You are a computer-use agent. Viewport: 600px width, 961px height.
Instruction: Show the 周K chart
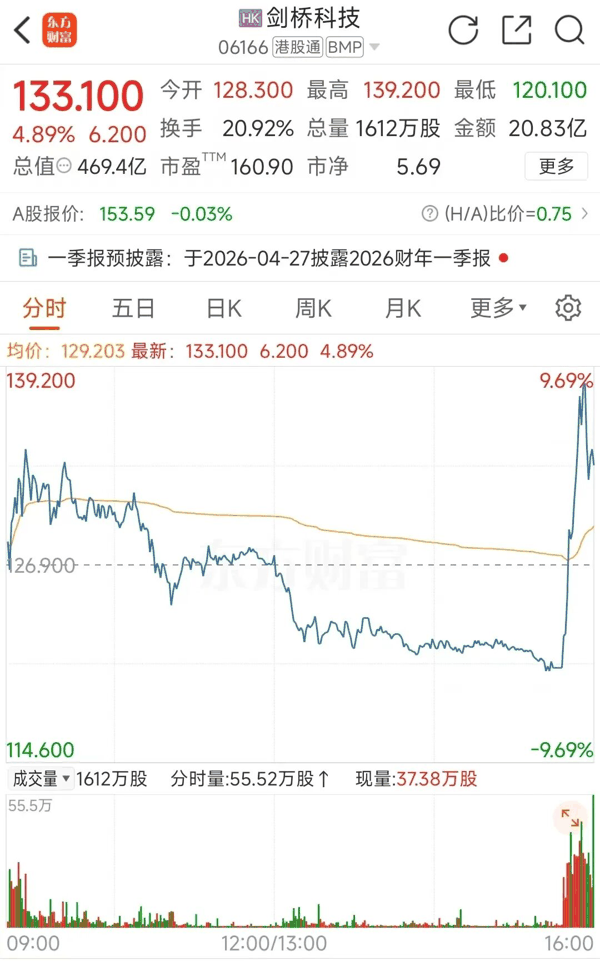click(313, 308)
